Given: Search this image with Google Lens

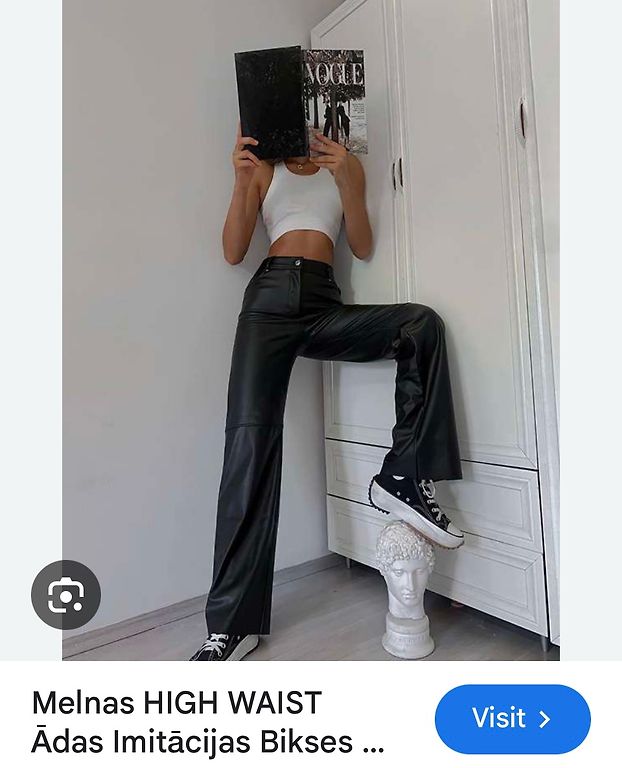Looking at the screenshot, I should point(66,594).
